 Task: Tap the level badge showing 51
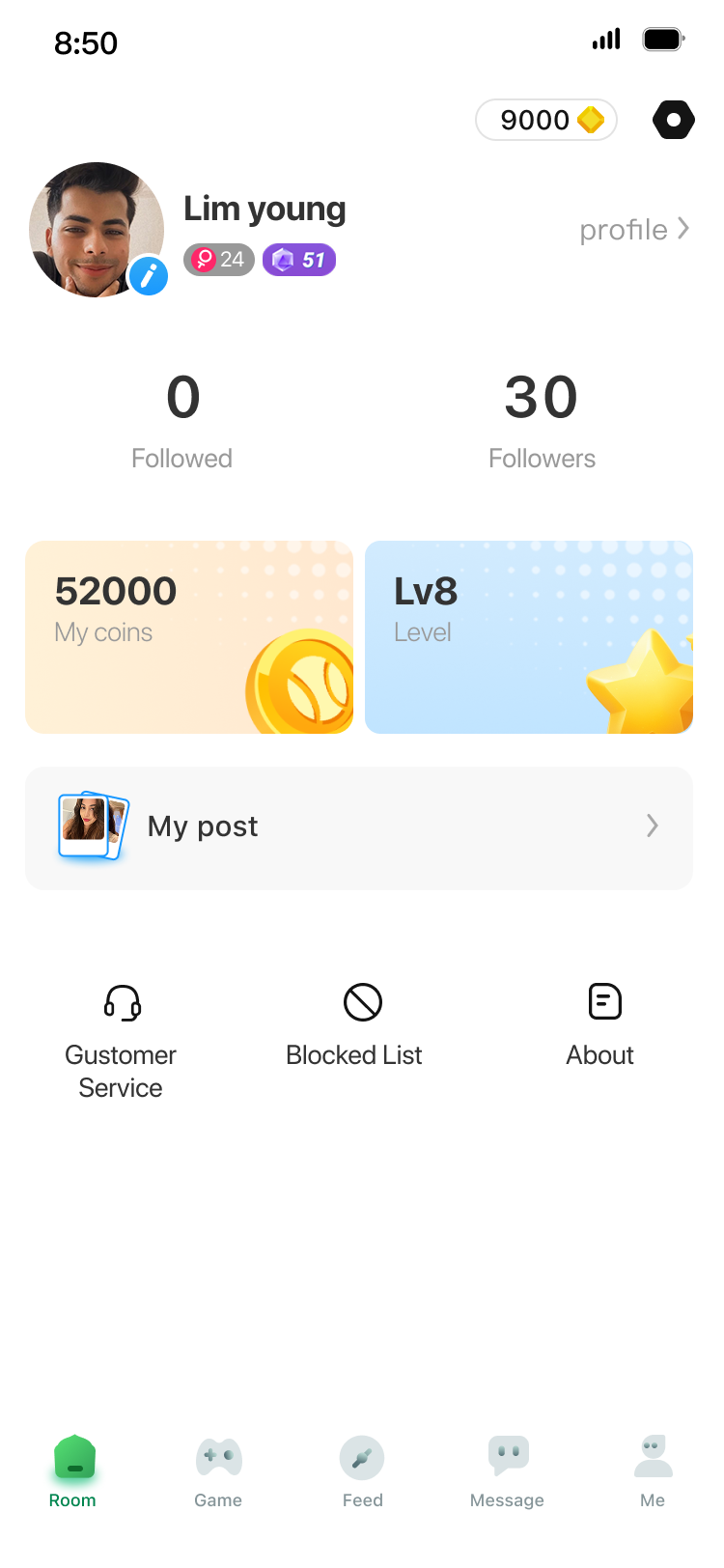[298, 260]
